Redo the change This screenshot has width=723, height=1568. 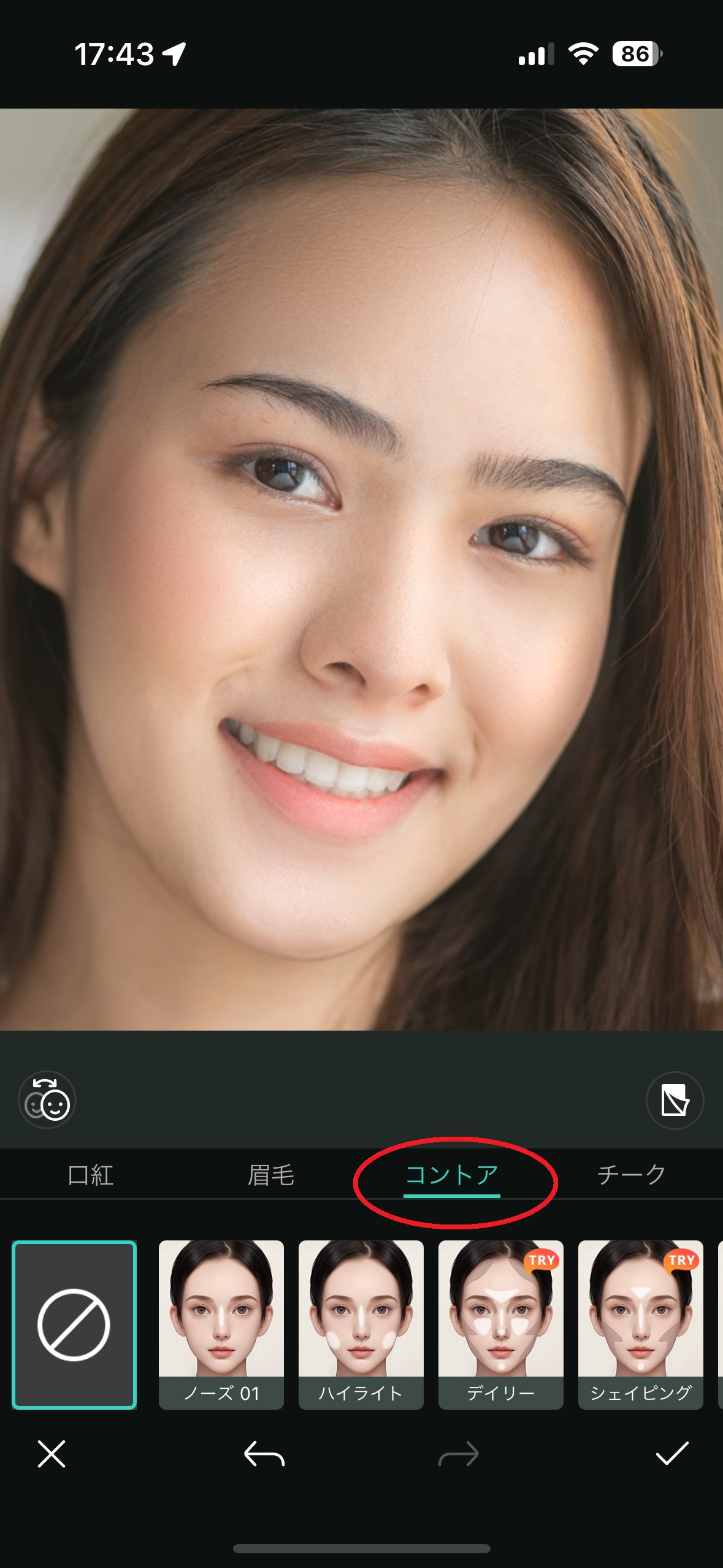coord(459,1454)
